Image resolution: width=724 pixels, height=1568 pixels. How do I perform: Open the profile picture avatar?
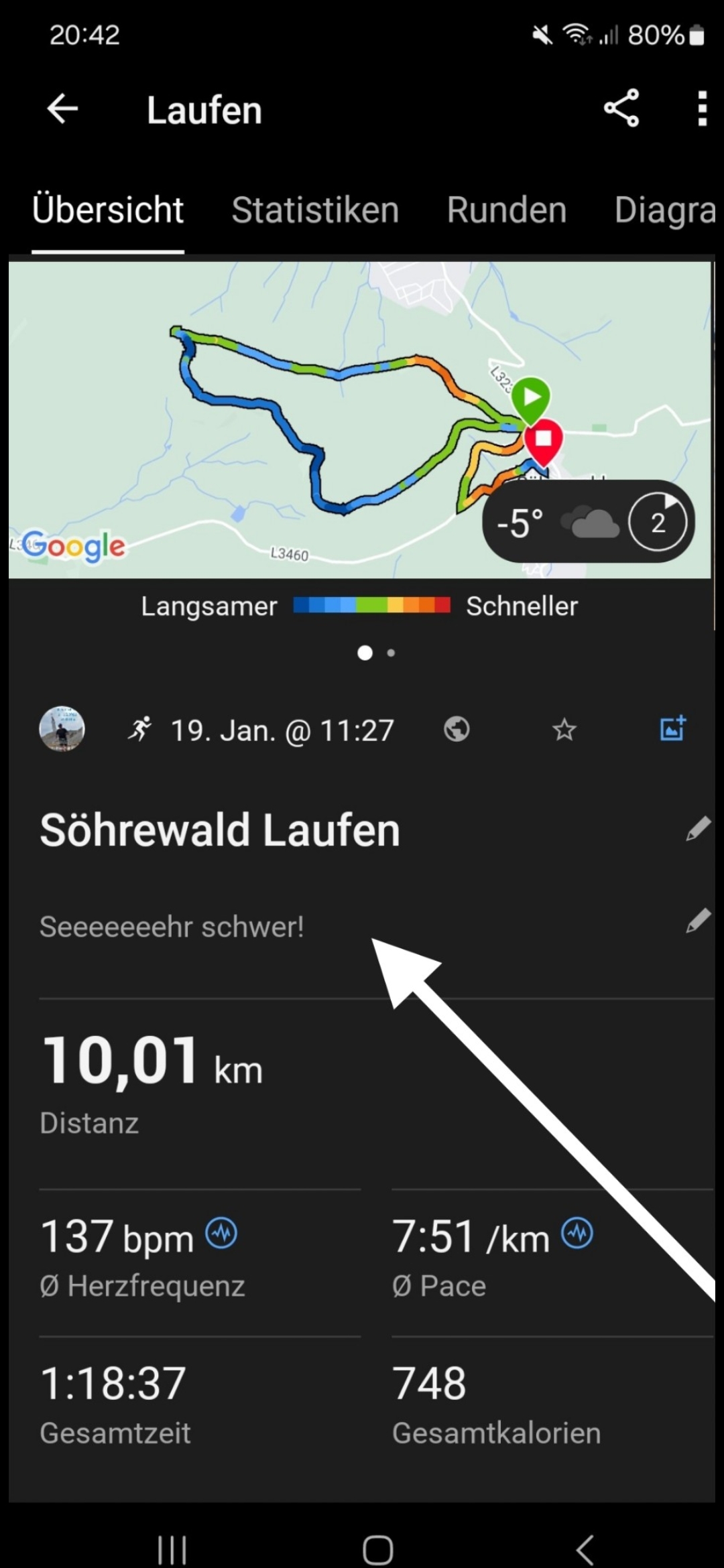point(62,729)
